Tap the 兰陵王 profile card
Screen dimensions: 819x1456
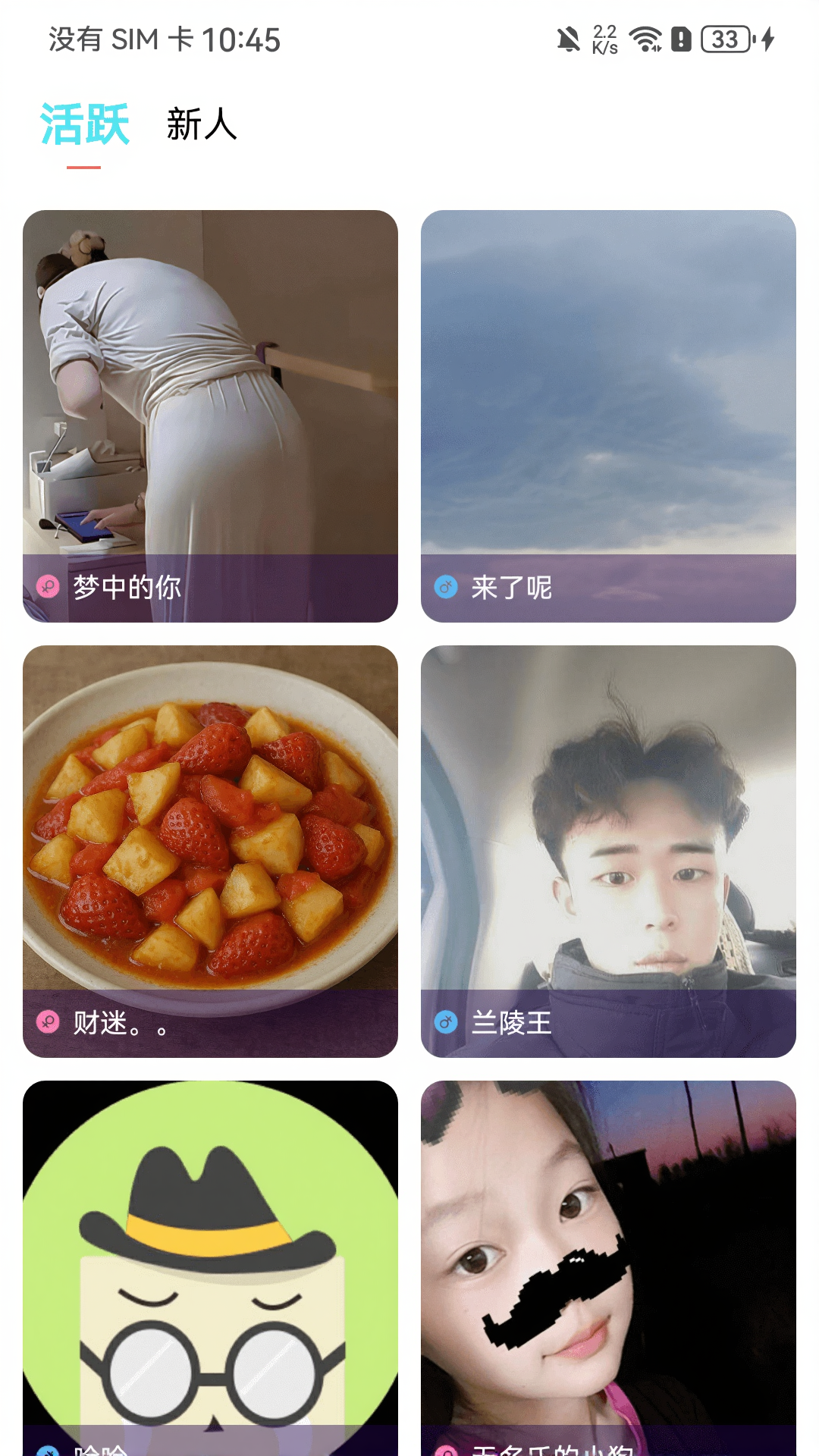(608, 851)
